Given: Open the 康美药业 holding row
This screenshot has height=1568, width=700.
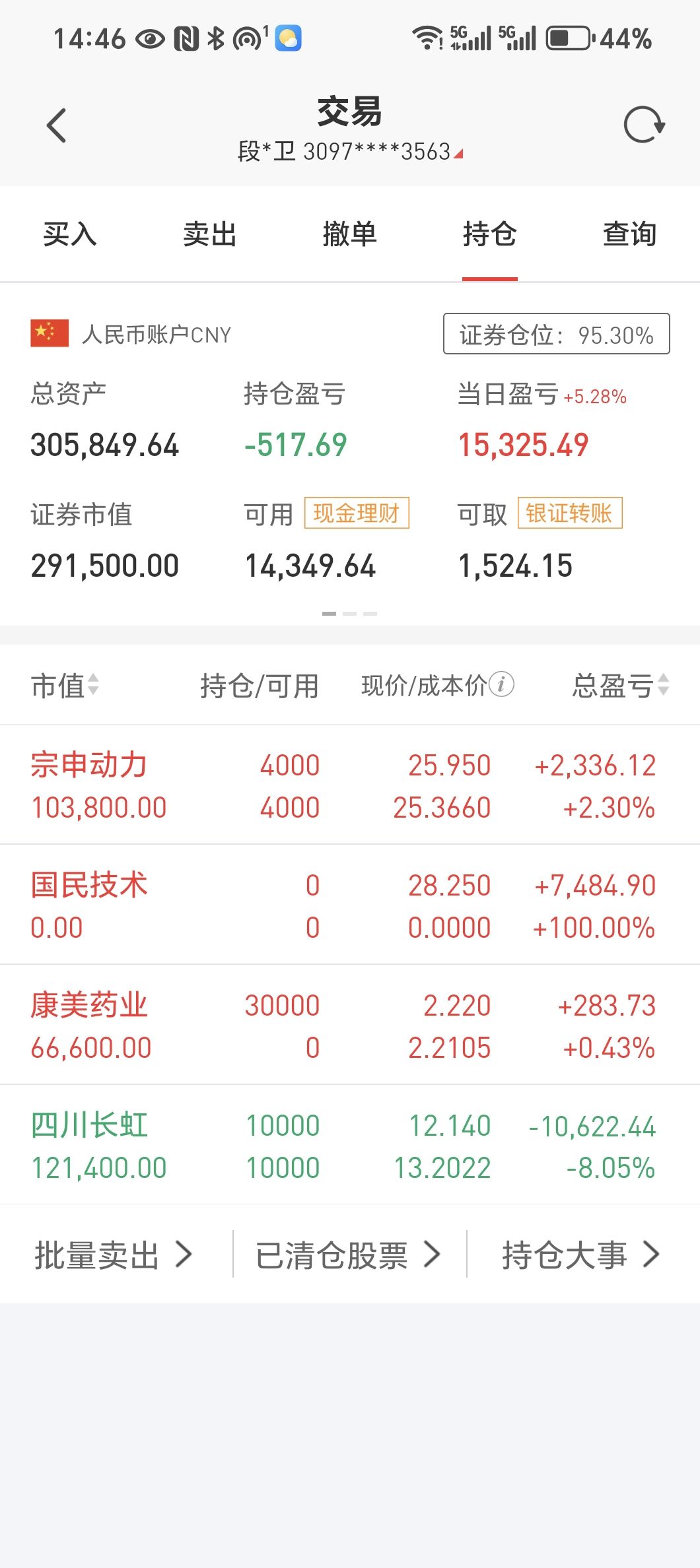Looking at the screenshot, I should tap(350, 1025).
